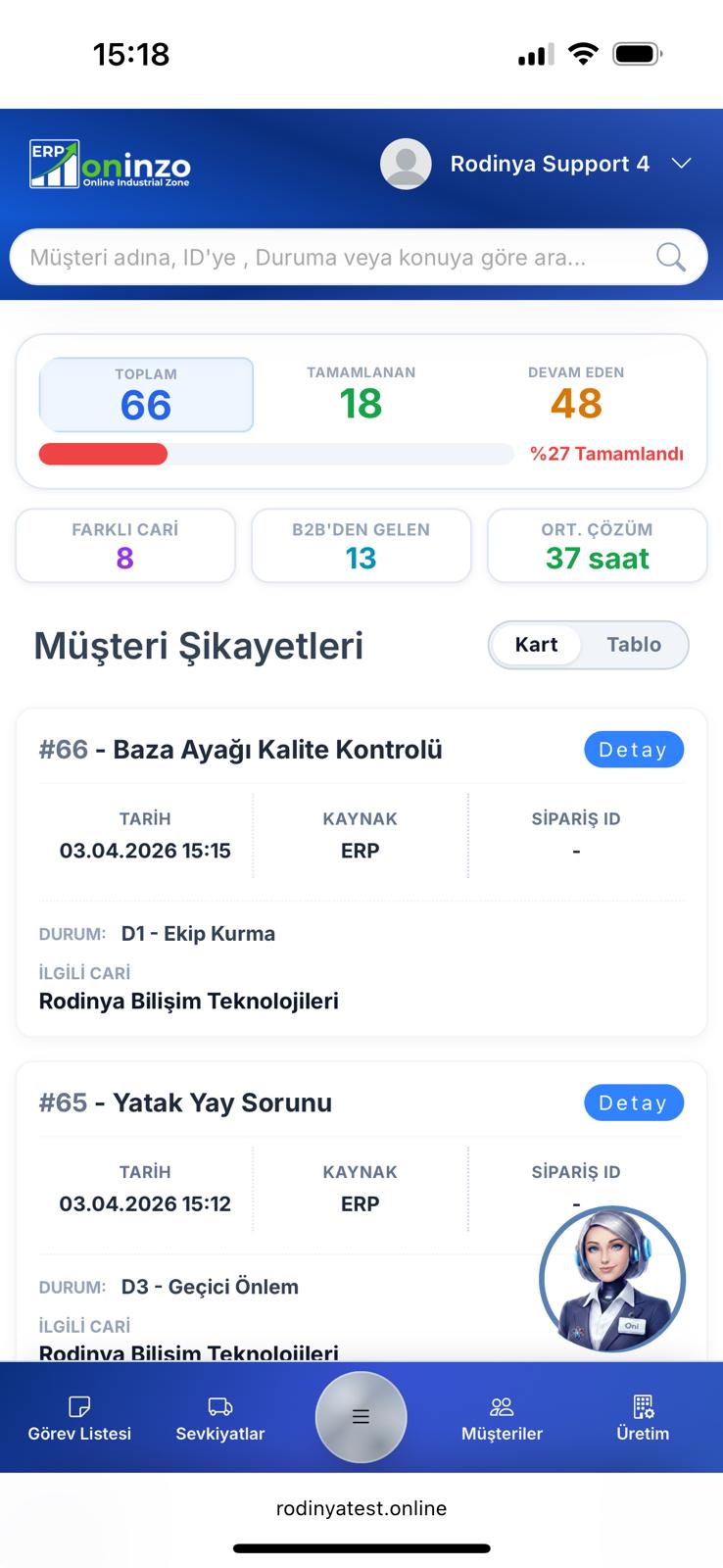Open the Üretim production section
The width and height of the screenshot is (723, 1568).
click(x=643, y=1418)
